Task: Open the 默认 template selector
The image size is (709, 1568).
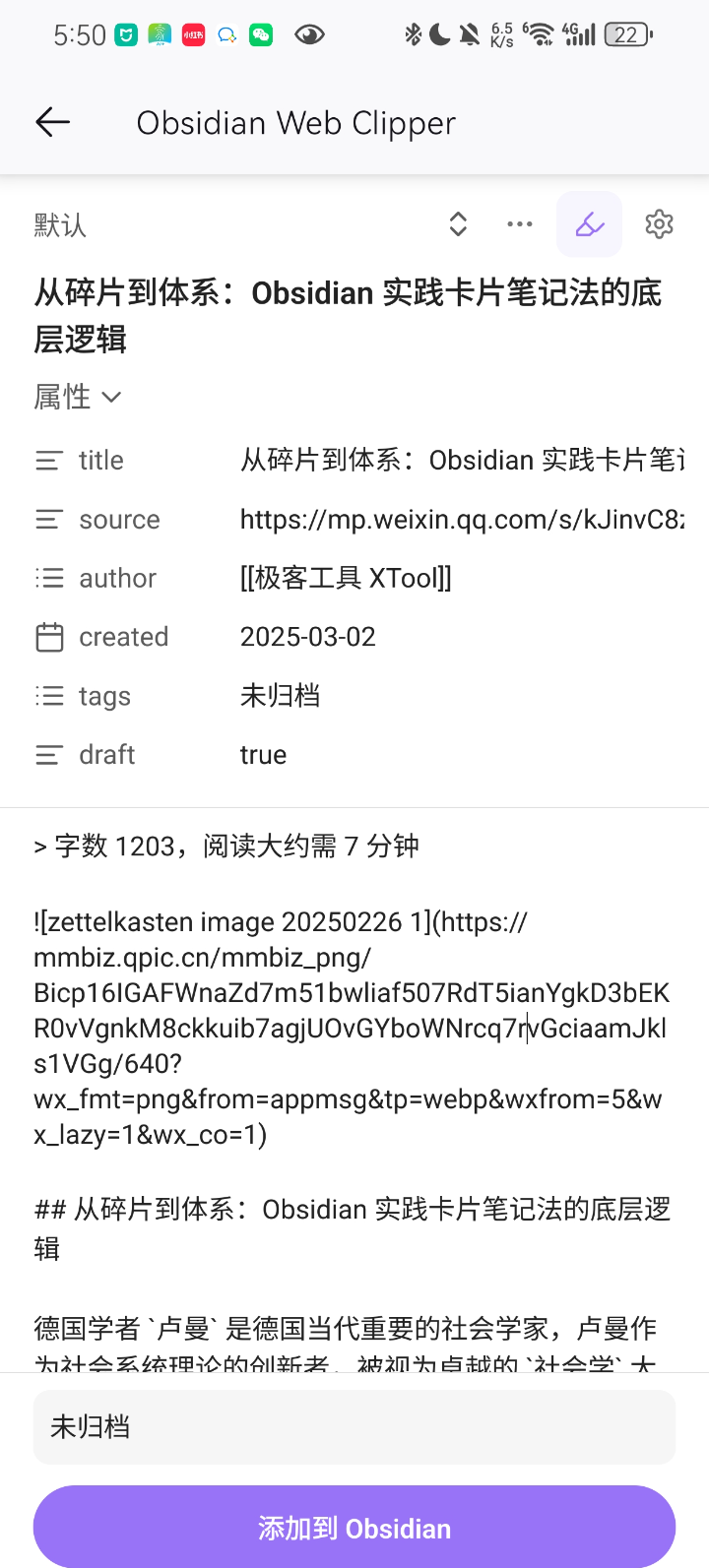Action: [x=457, y=224]
